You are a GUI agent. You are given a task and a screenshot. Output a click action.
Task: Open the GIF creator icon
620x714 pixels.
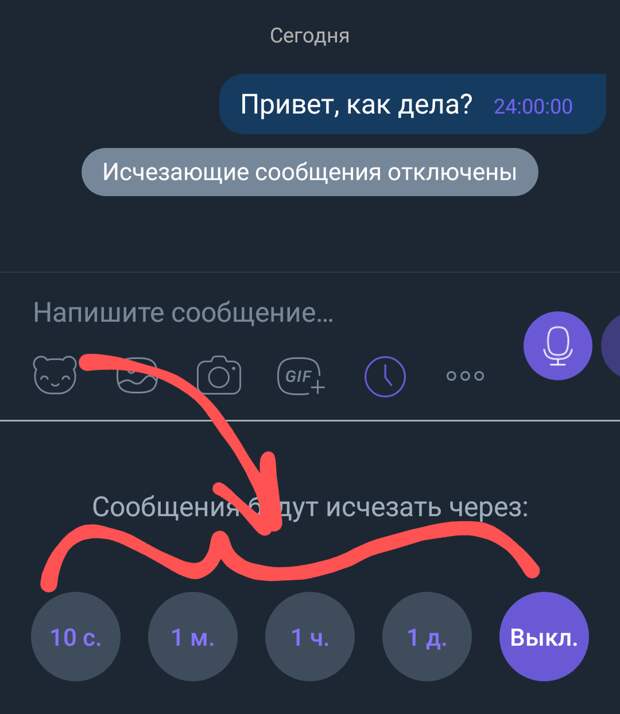(301, 376)
